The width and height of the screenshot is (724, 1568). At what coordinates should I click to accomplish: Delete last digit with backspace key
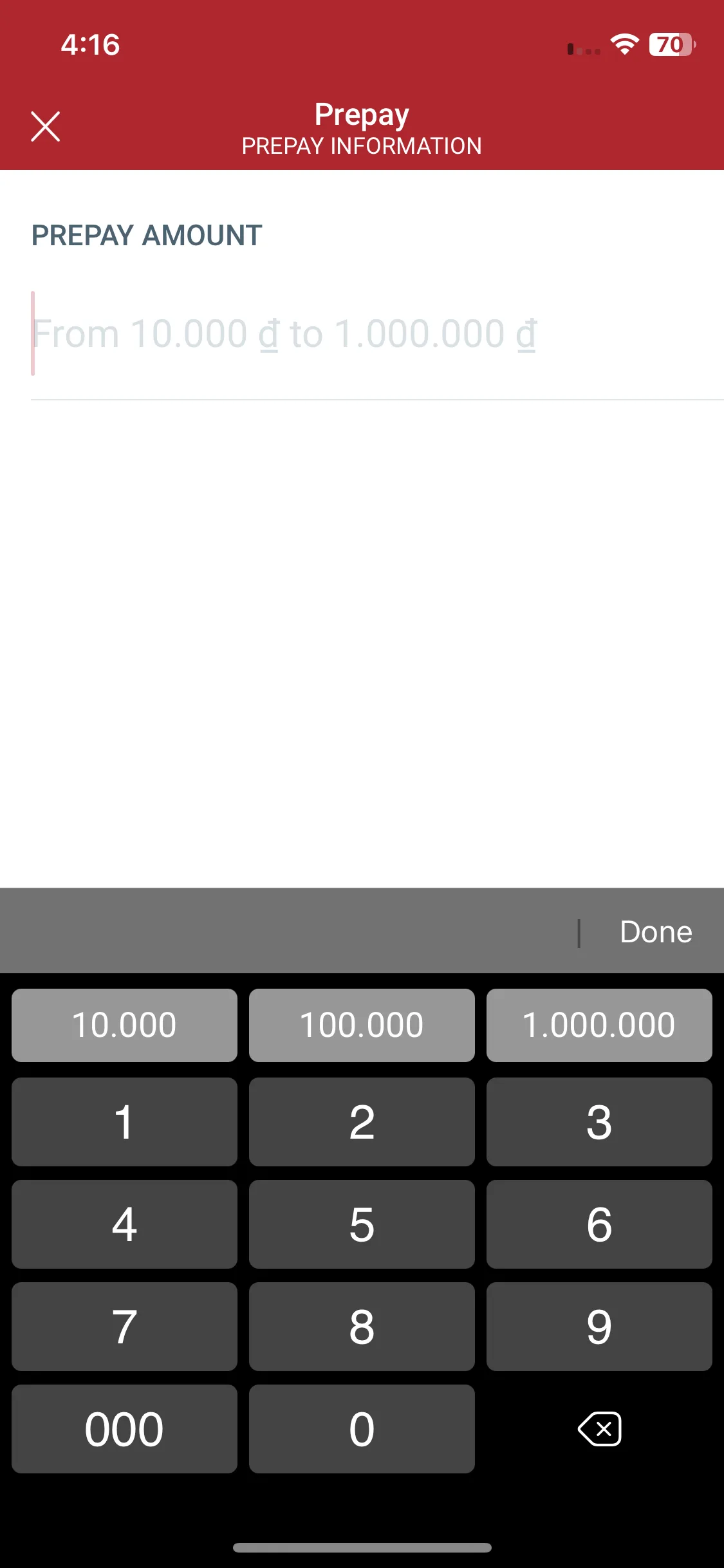click(599, 1429)
